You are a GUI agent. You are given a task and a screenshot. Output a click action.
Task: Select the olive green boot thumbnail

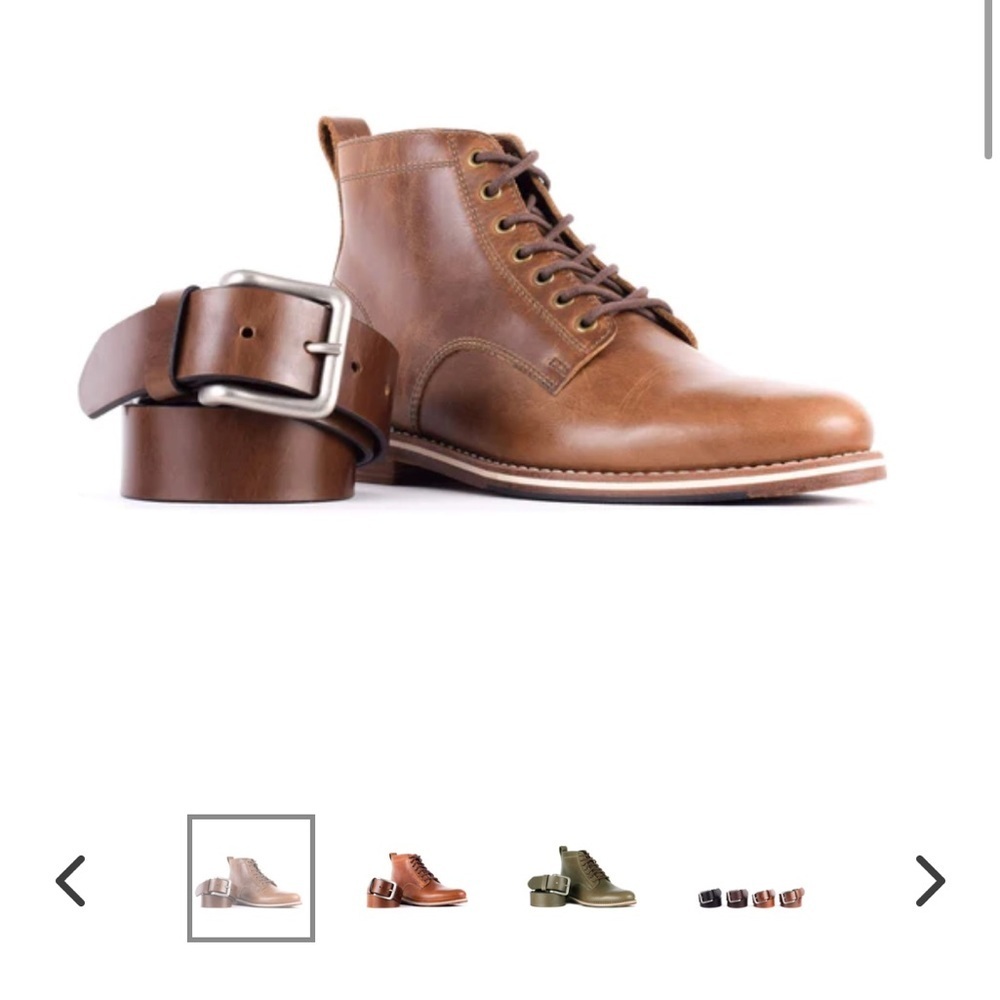(582, 878)
